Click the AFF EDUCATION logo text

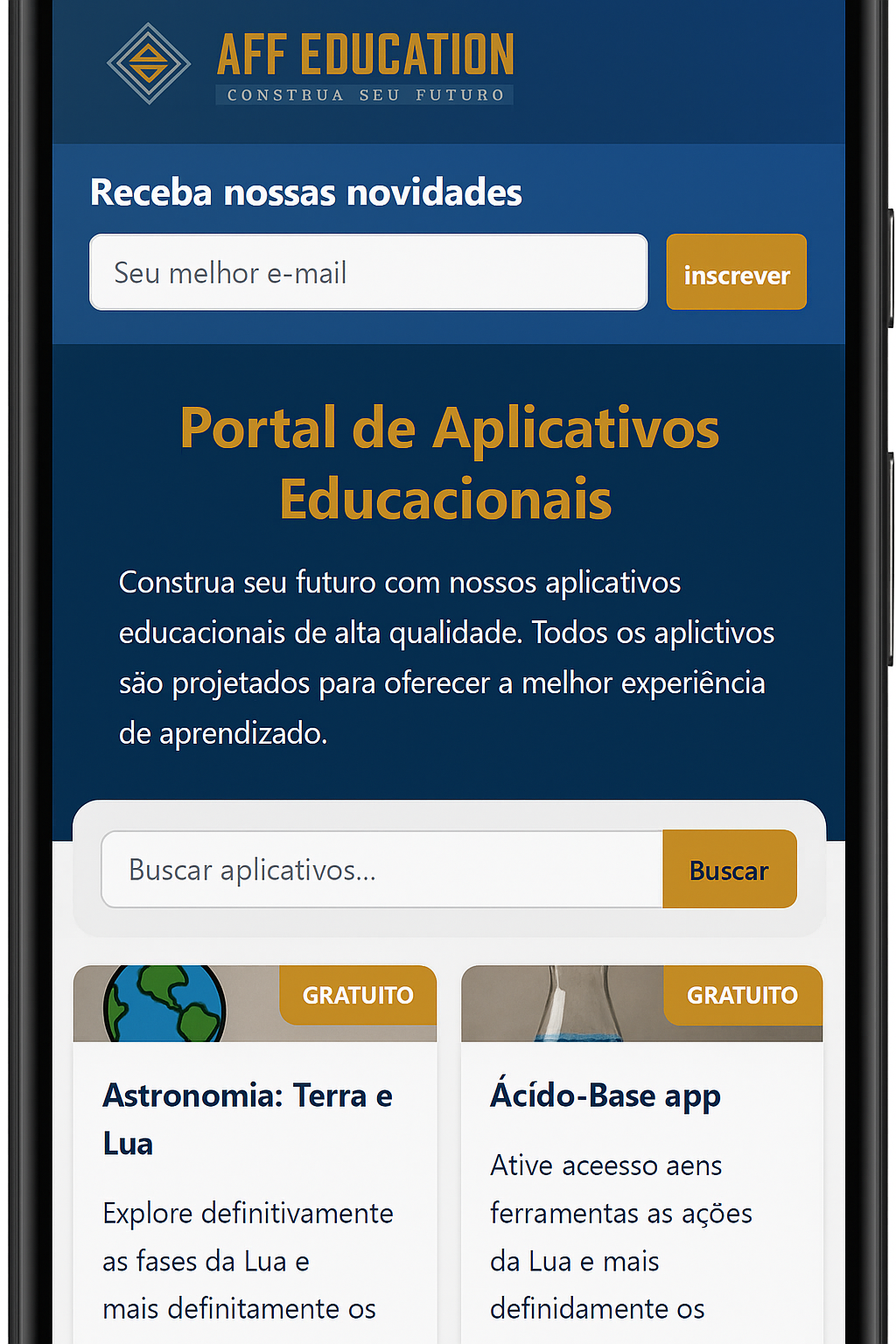pos(364,55)
